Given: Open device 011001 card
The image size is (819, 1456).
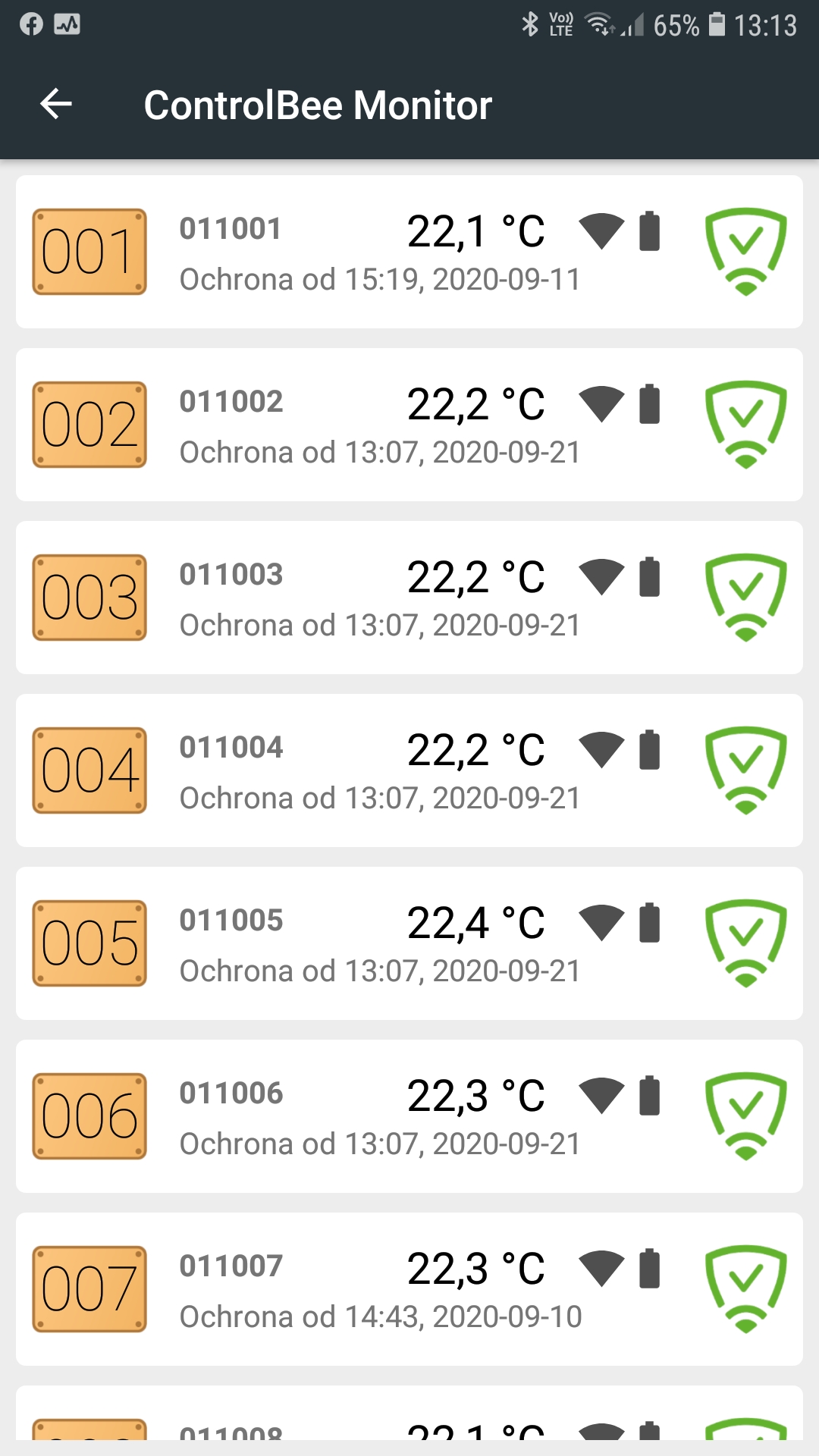Looking at the screenshot, I should [409, 252].
